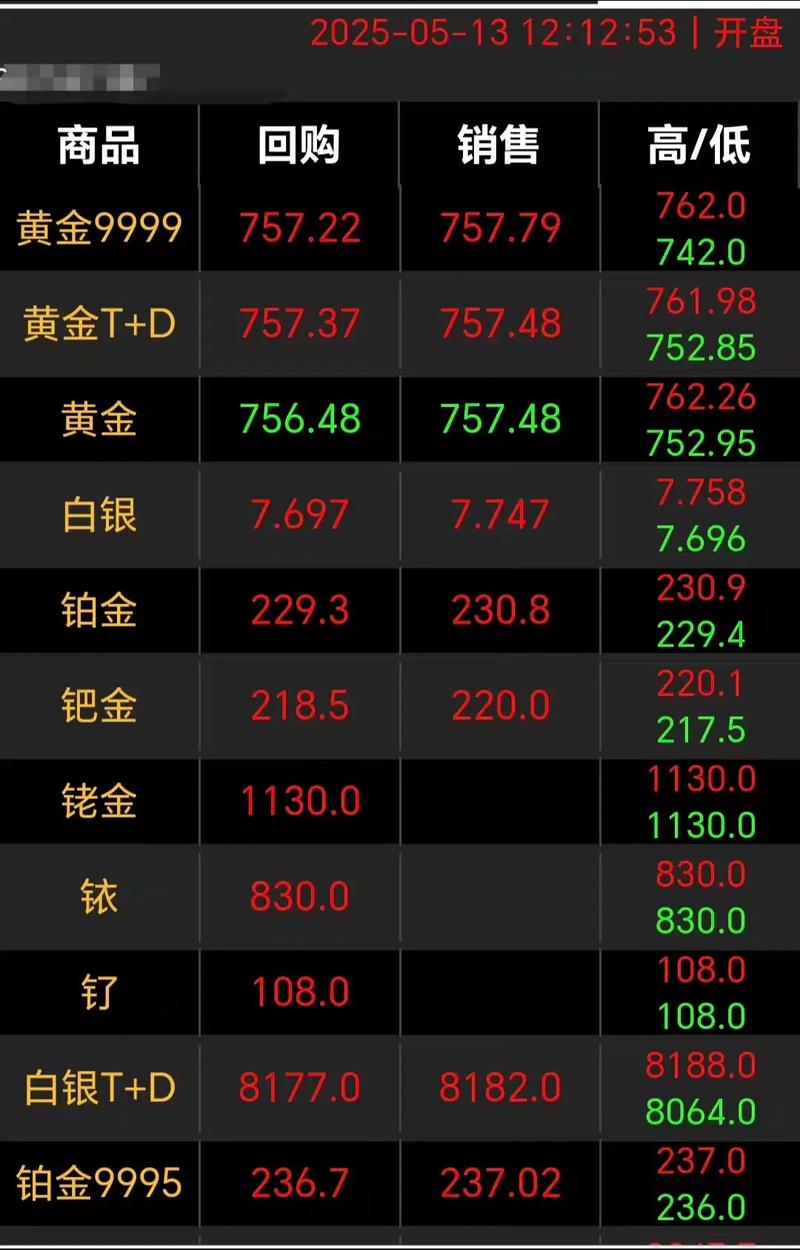The height and width of the screenshot is (1250, 800).
Task: Select the 铂金 platinum row
Action: (97, 612)
